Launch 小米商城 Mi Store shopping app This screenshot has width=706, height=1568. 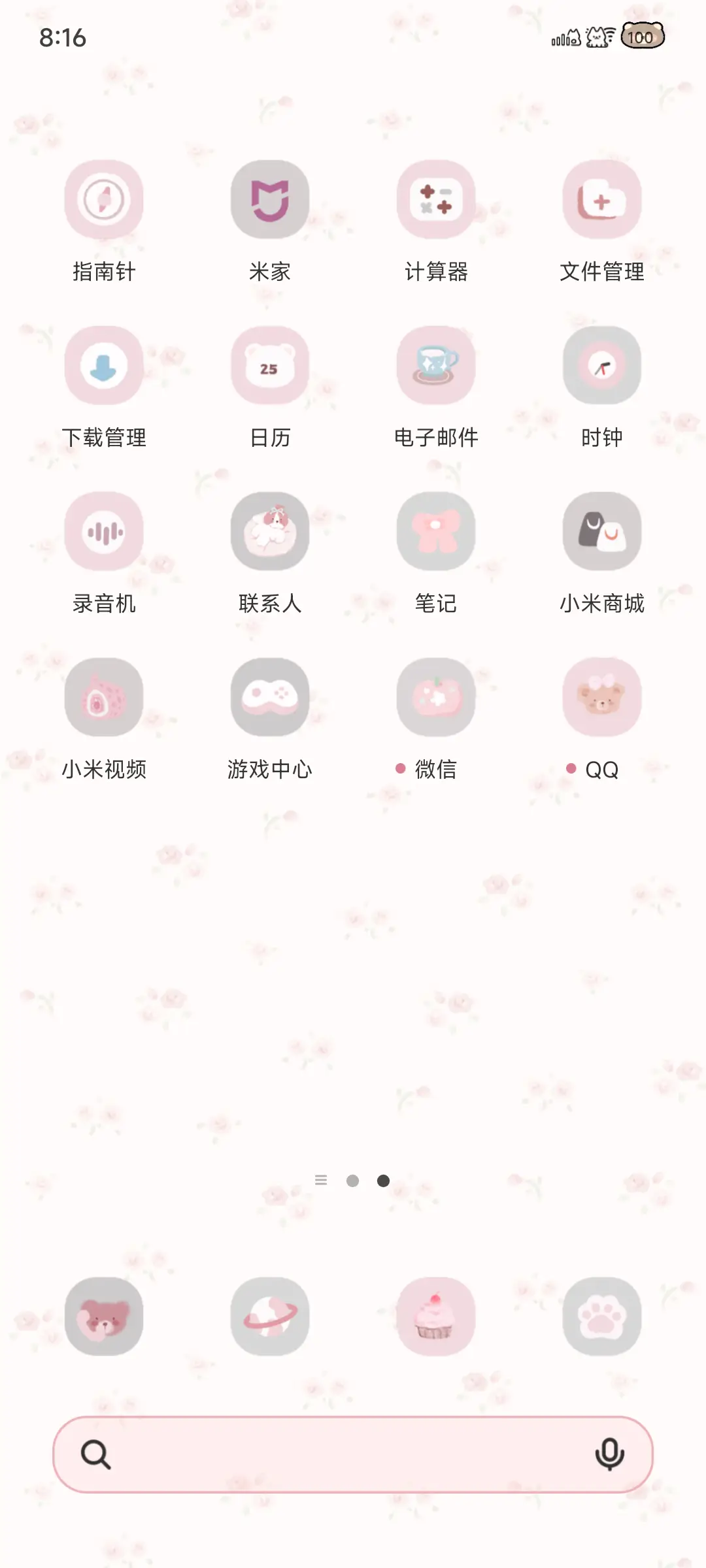[601, 531]
